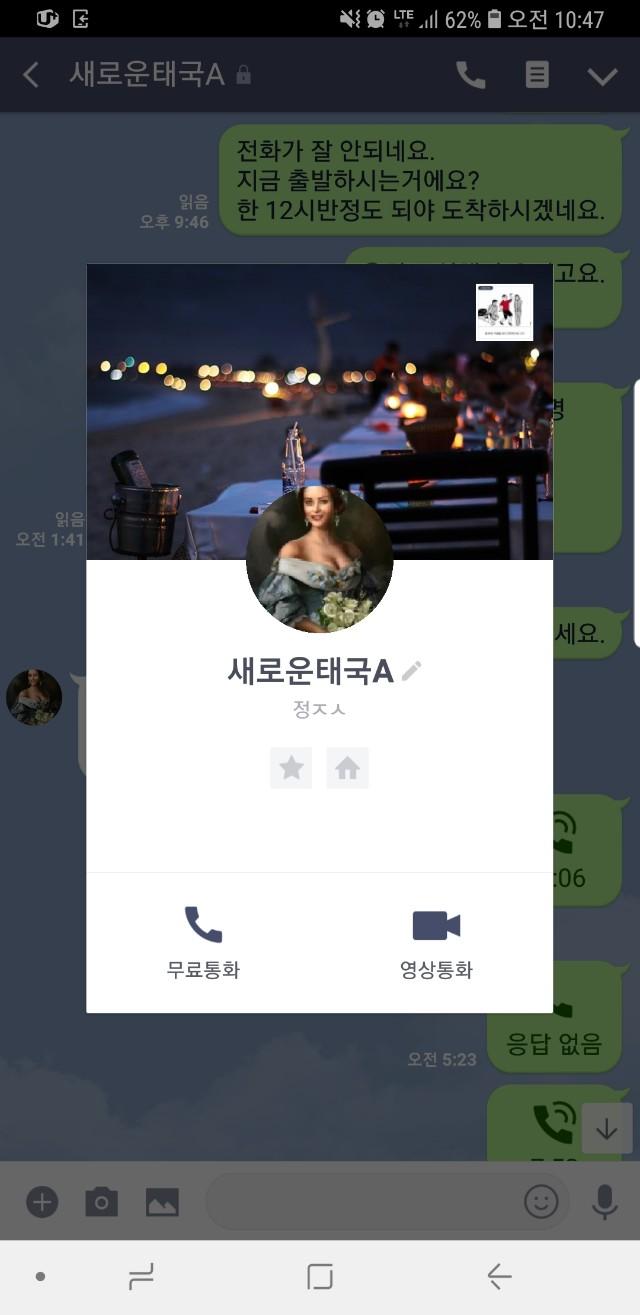Go back from the chat
This screenshot has width=640, height=1315.
[31, 75]
